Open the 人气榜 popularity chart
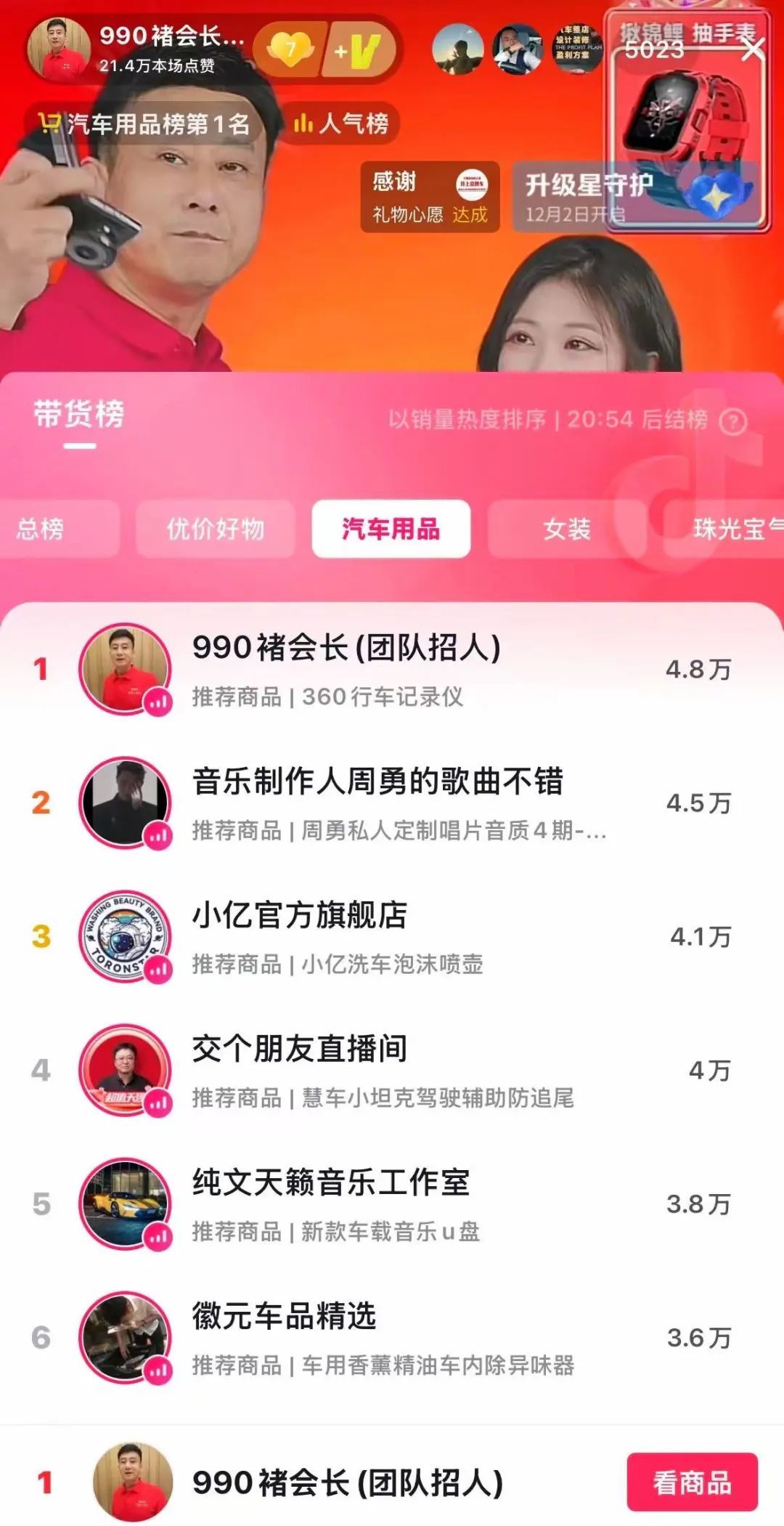This screenshot has width=784, height=1526. 341,124
